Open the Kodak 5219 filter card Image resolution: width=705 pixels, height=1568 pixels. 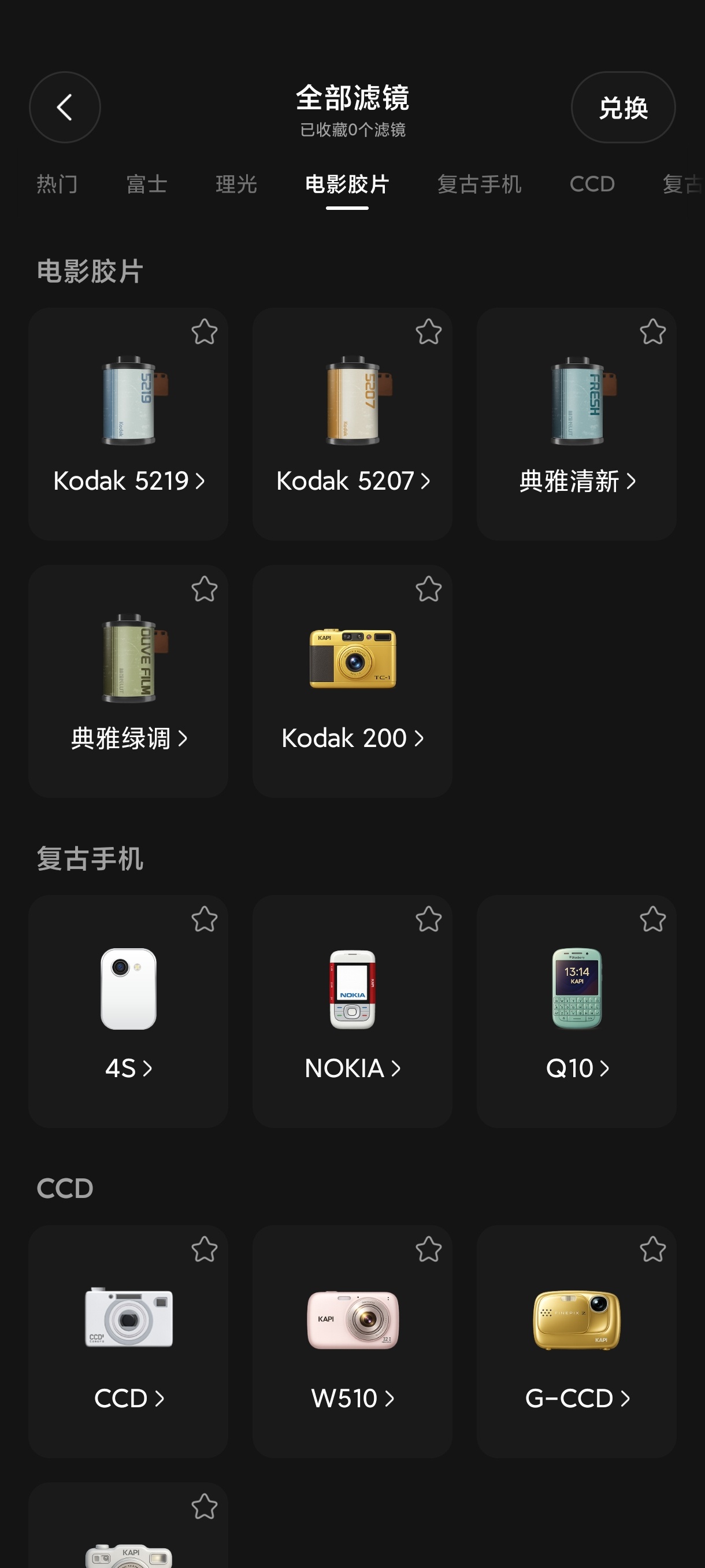(x=128, y=424)
